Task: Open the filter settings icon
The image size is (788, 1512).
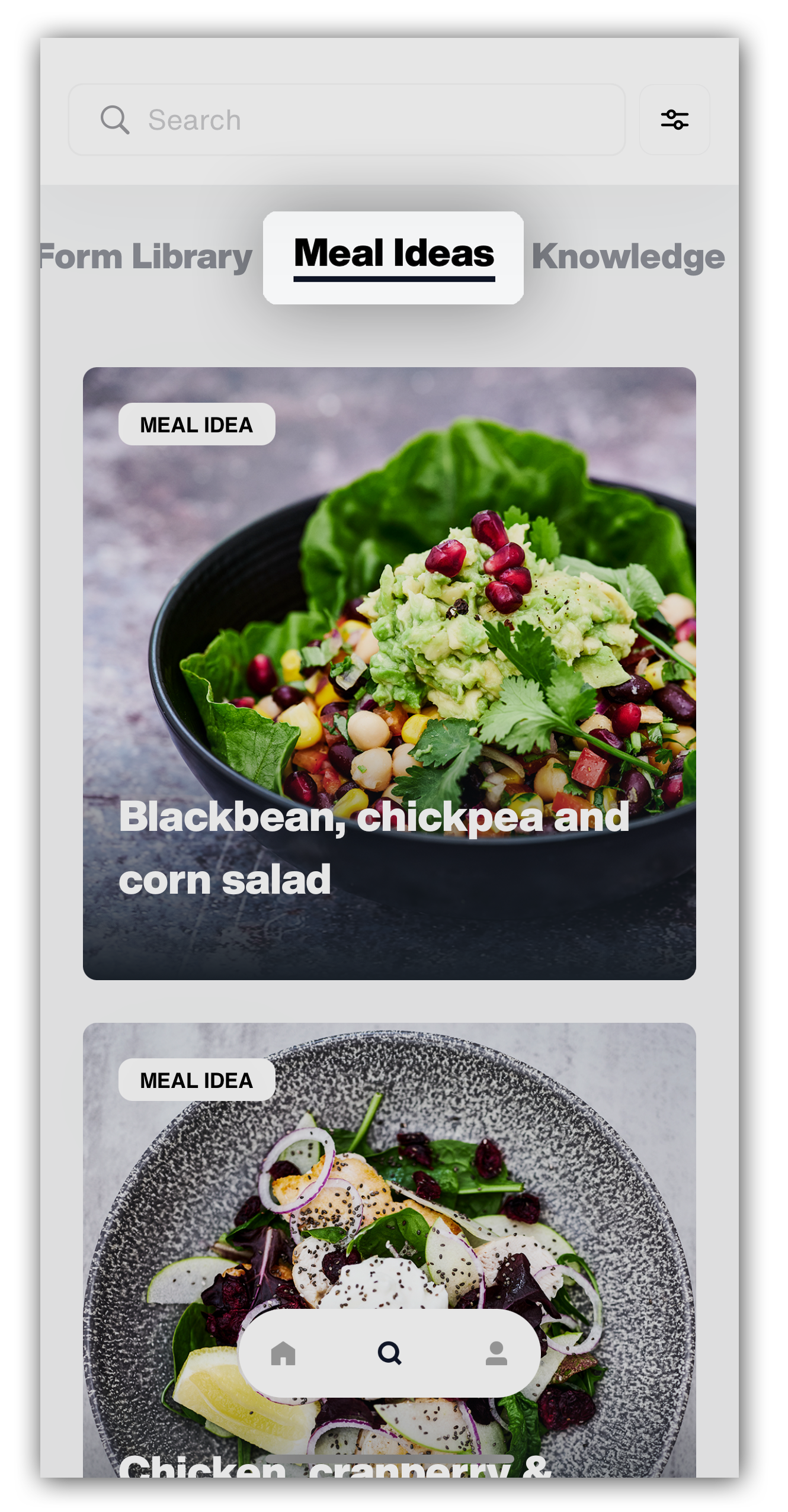Action: [x=674, y=120]
